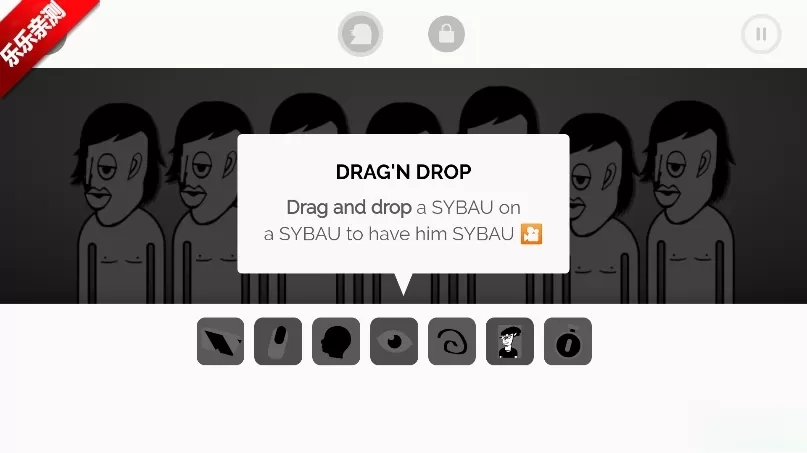Select the folded paper shape sound icon
The width and height of the screenshot is (807, 453).
click(220, 342)
